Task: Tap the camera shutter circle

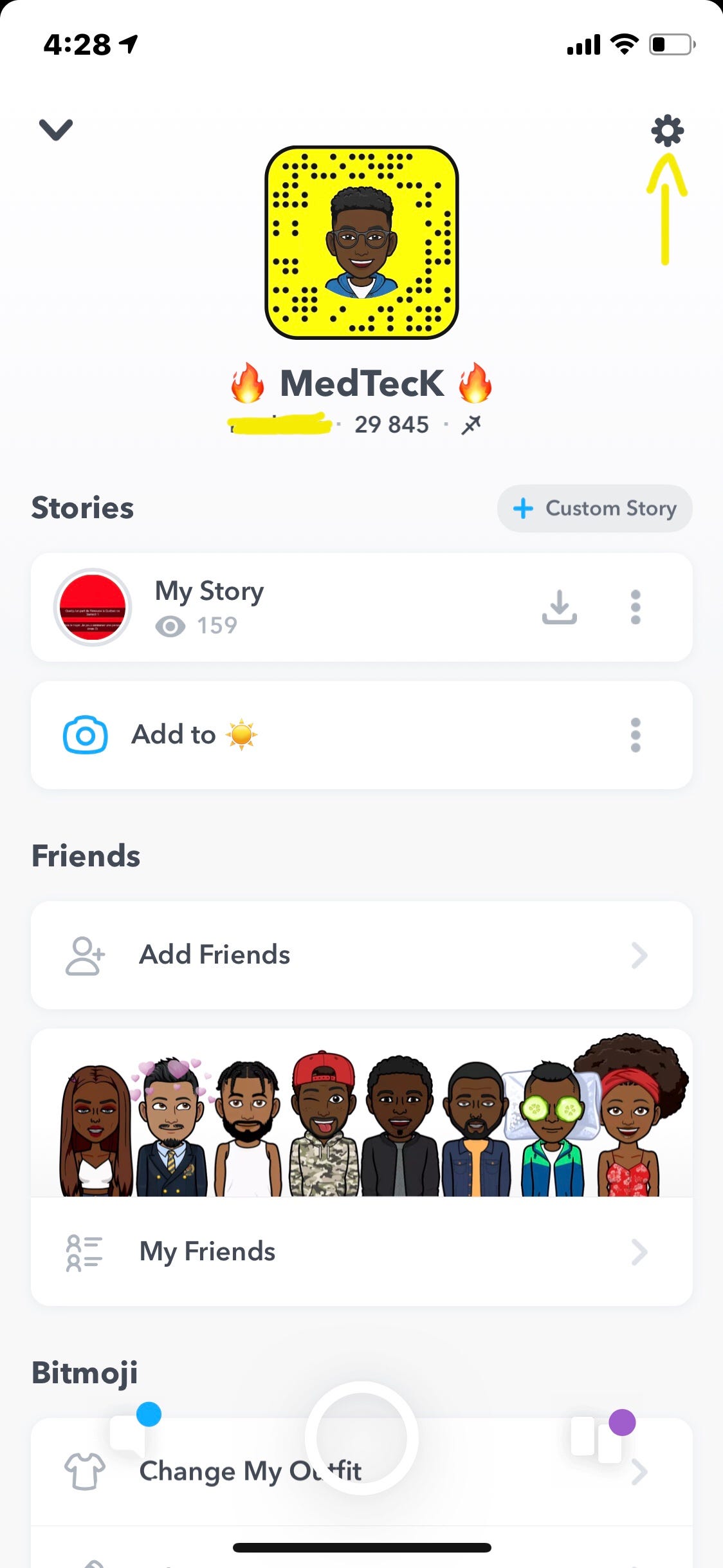Action: [x=361, y=1438]
